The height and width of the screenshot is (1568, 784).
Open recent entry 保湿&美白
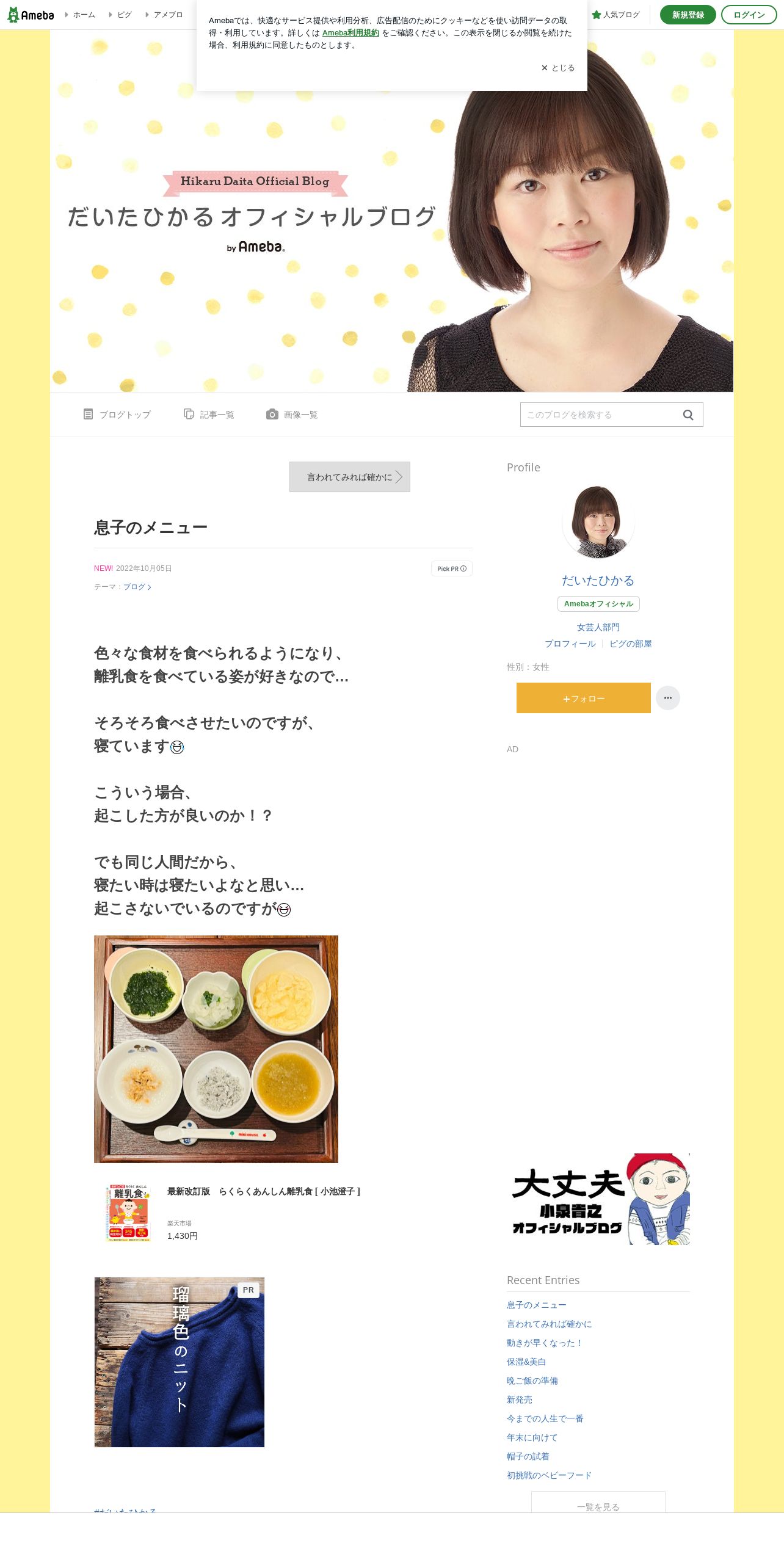click(x=526, y=1362)
